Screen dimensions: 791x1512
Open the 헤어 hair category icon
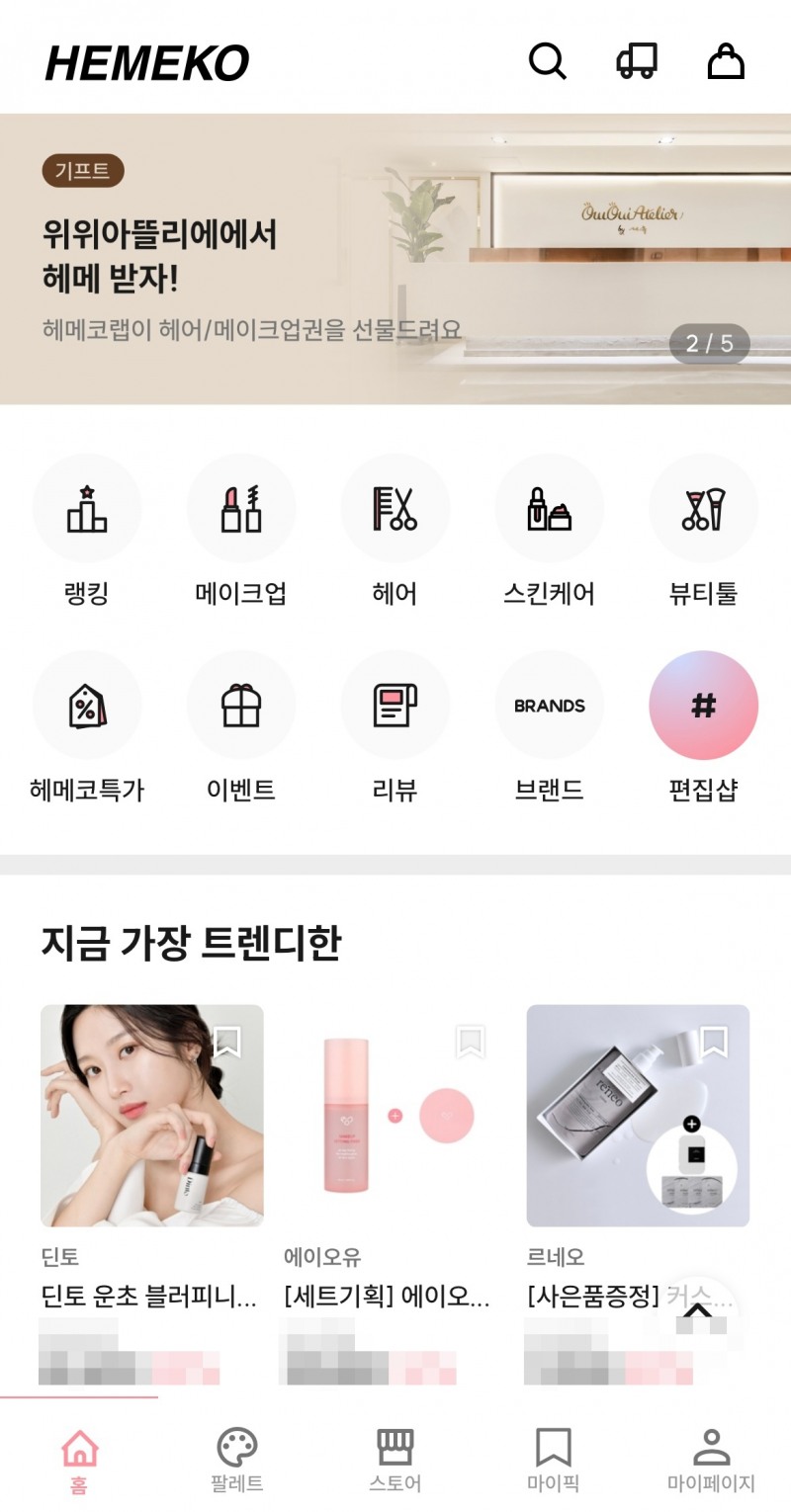click(x=395, y=508)
